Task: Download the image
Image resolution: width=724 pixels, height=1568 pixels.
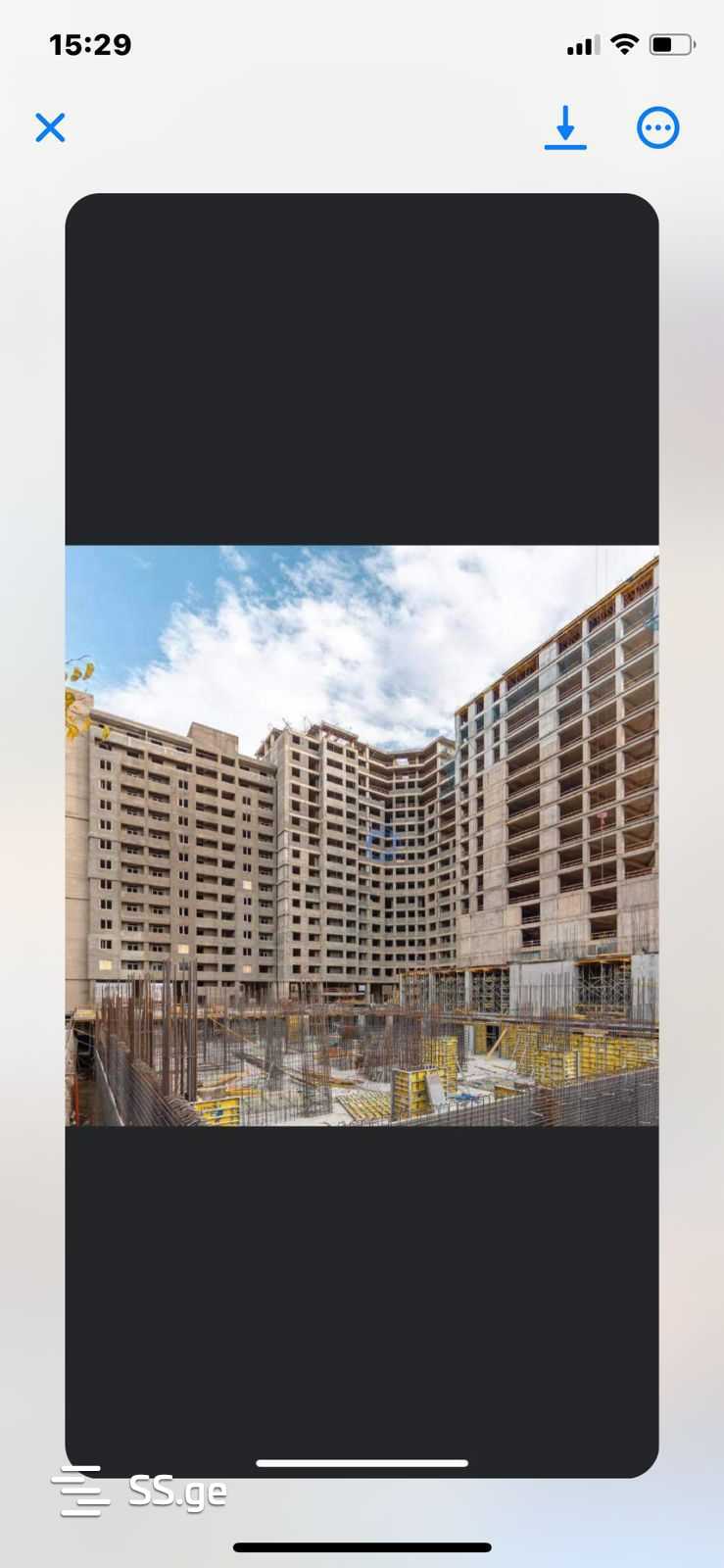Action: pyautogui.click(x=565, y=127)
